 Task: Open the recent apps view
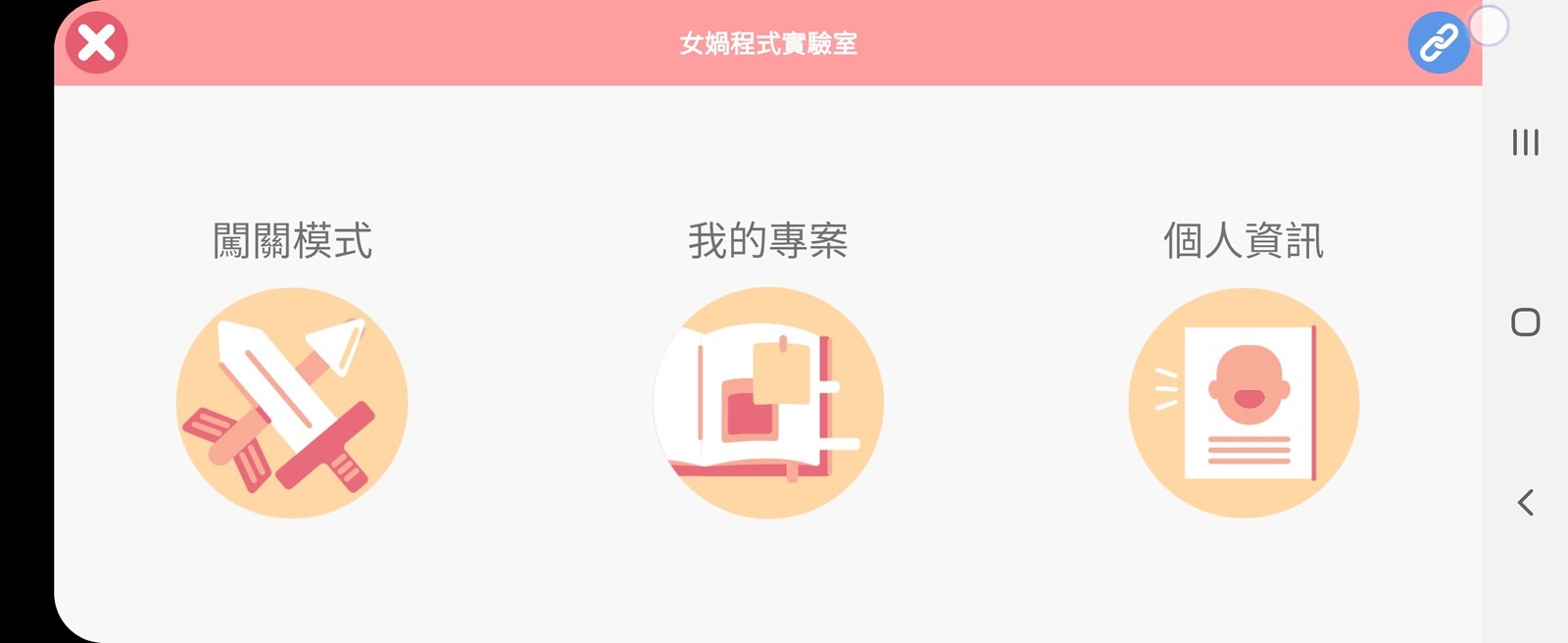[1525, 142]
